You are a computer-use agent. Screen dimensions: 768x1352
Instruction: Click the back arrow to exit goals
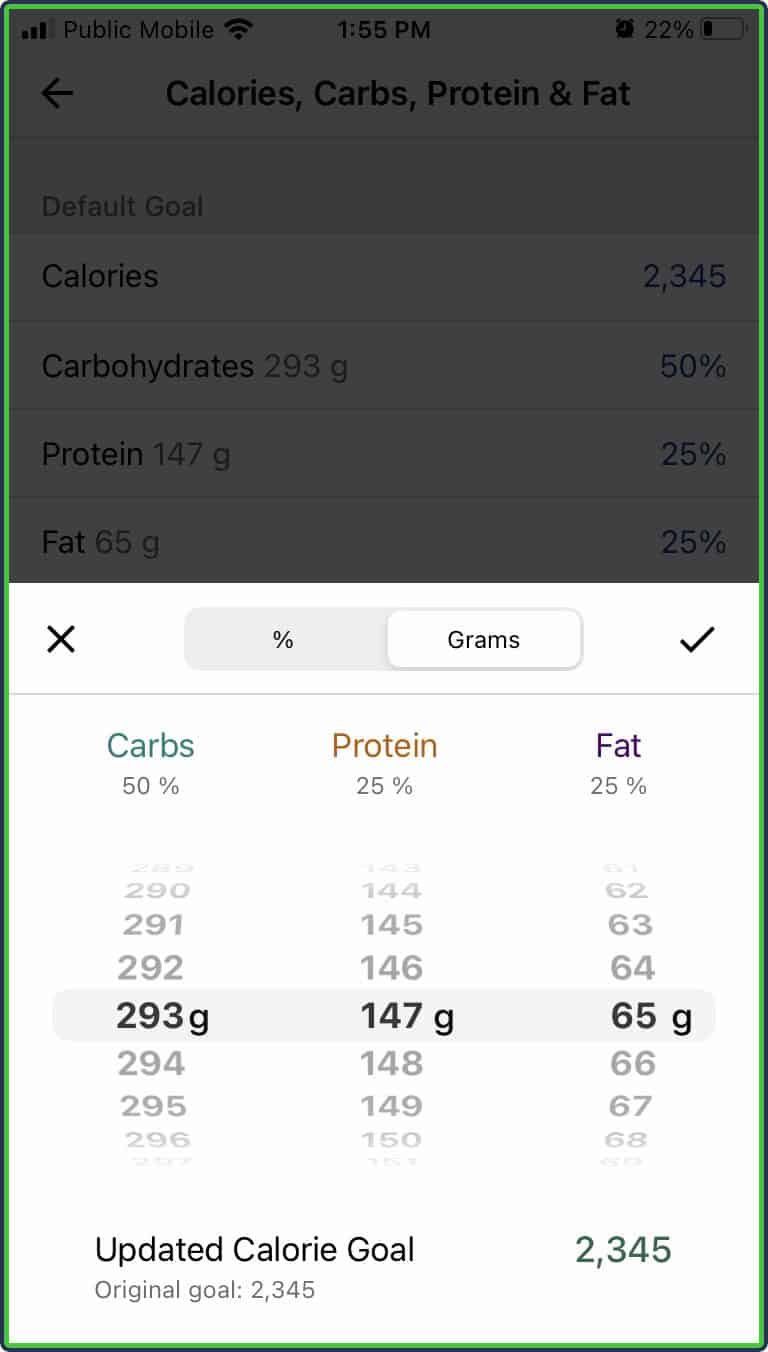point(57,93)
